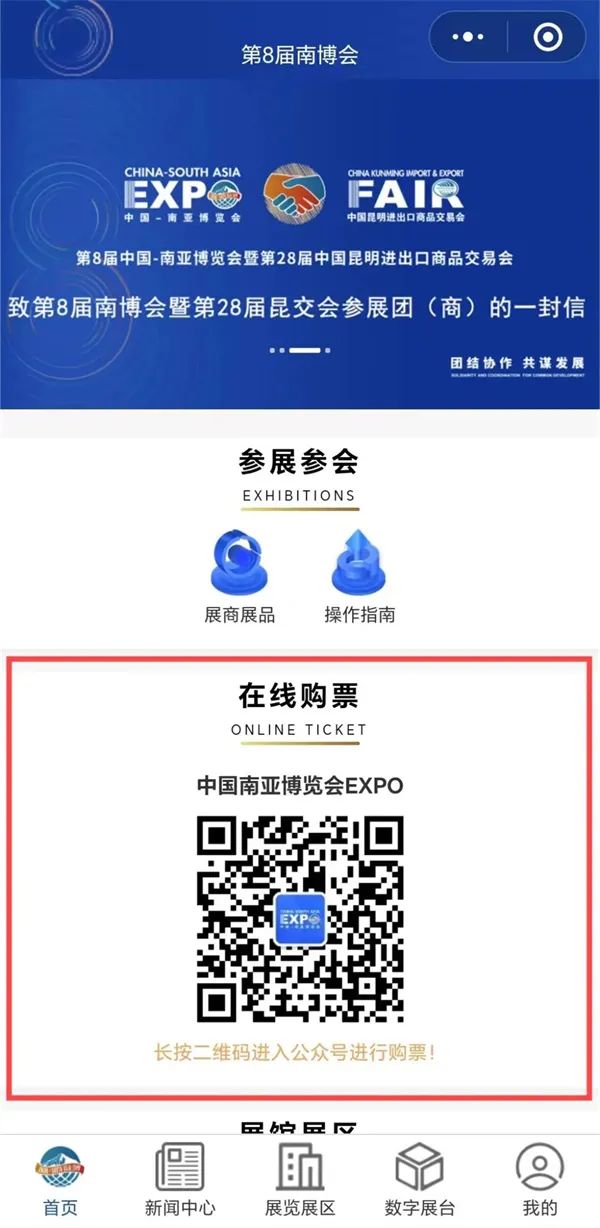Go to 新闻中心 news center tab
The width and height of the screenshot is (600, 1228).
tap(180, 1180)
